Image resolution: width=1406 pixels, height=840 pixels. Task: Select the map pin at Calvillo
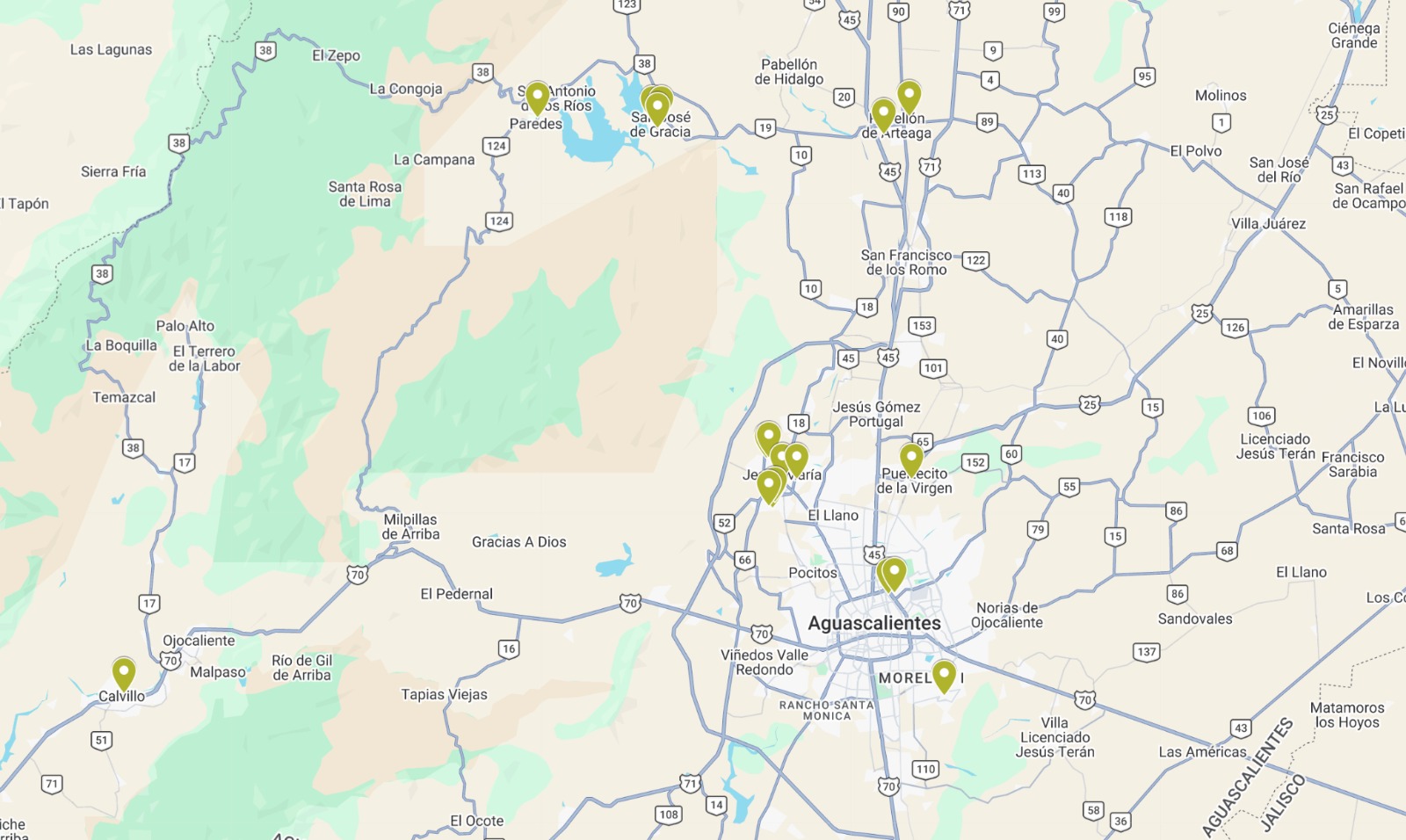point(124,673)
